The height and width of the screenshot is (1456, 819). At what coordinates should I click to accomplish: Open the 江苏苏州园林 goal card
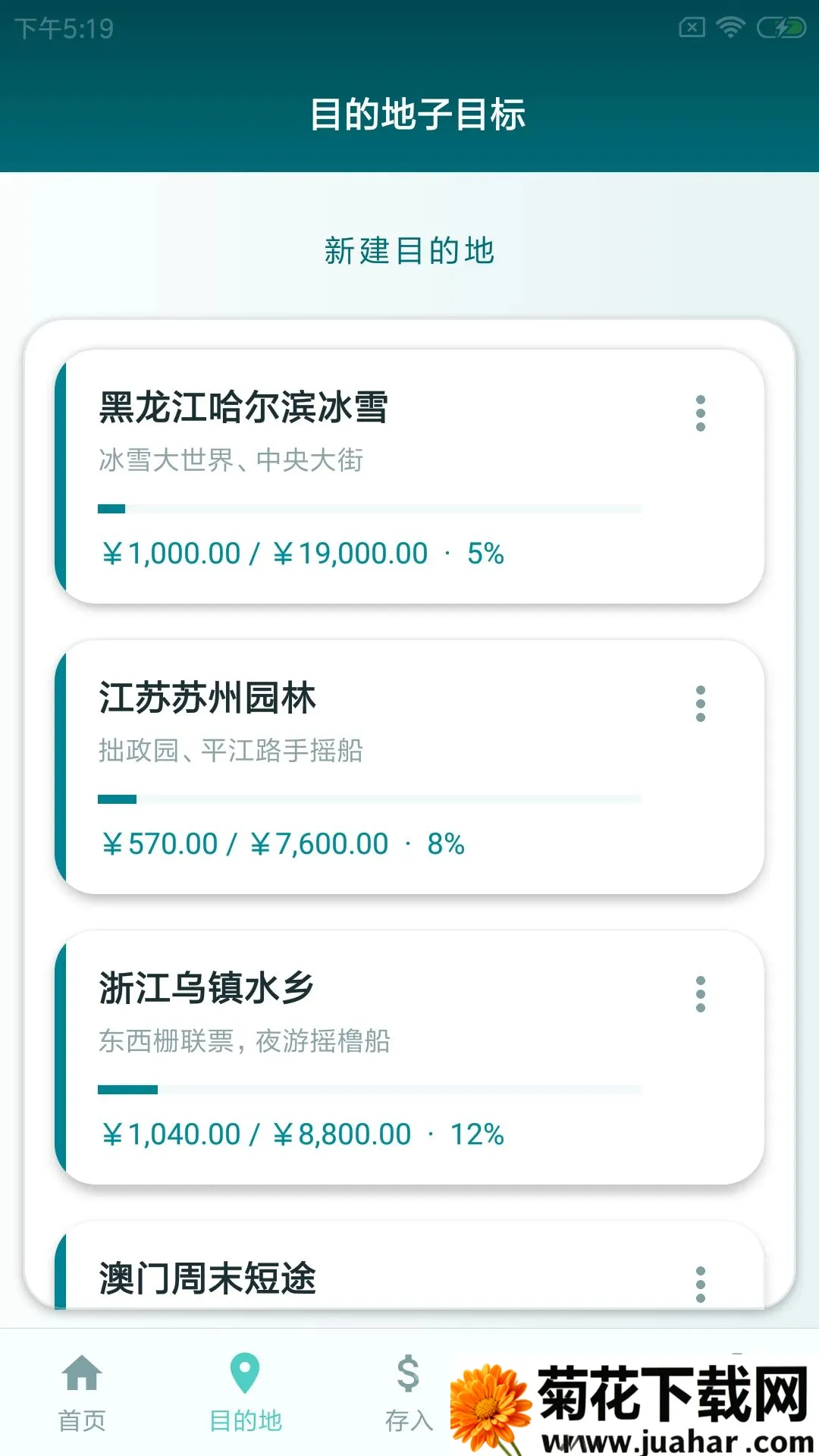point(409,767)
